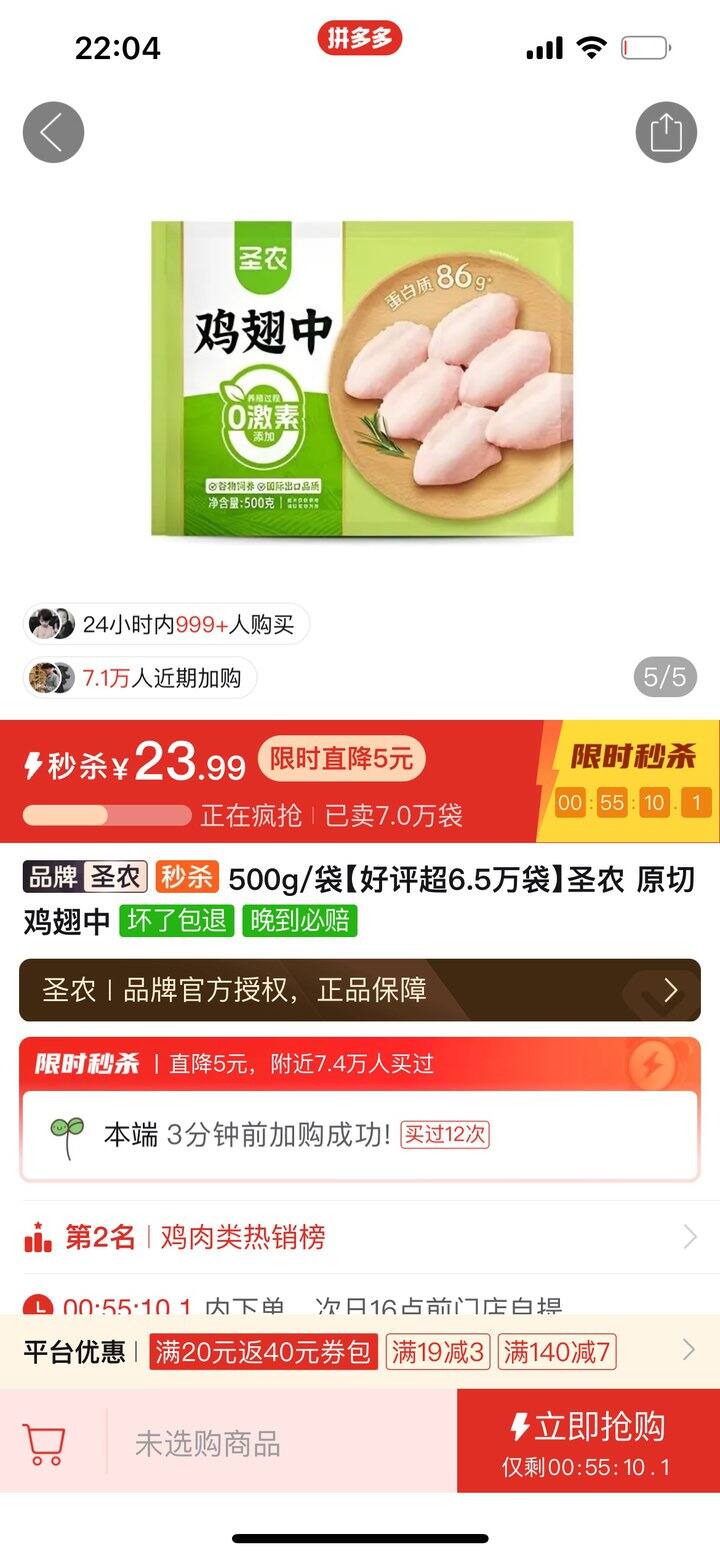The width and height of the screenshot is (720, 1558).
Task: Share this product via the share icon
Action: coord(666,132)
